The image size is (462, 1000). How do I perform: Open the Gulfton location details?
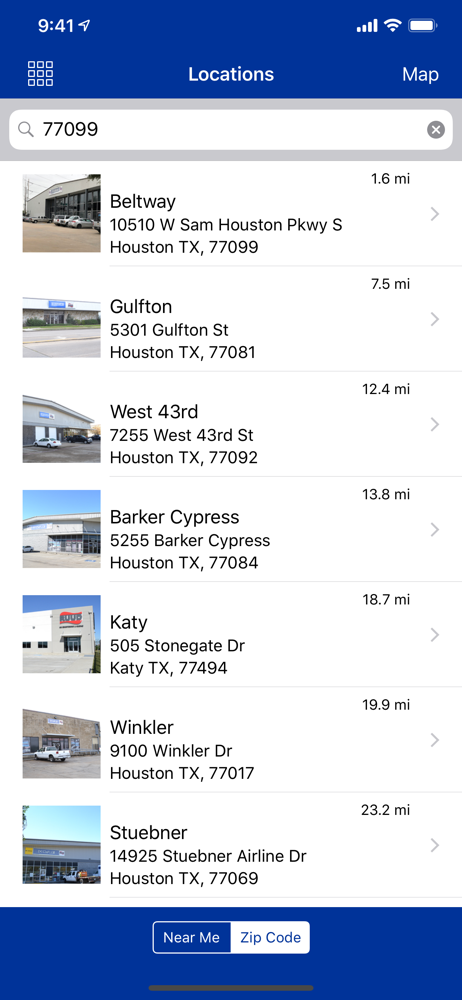pyautogui.click(x=231, y=319)
